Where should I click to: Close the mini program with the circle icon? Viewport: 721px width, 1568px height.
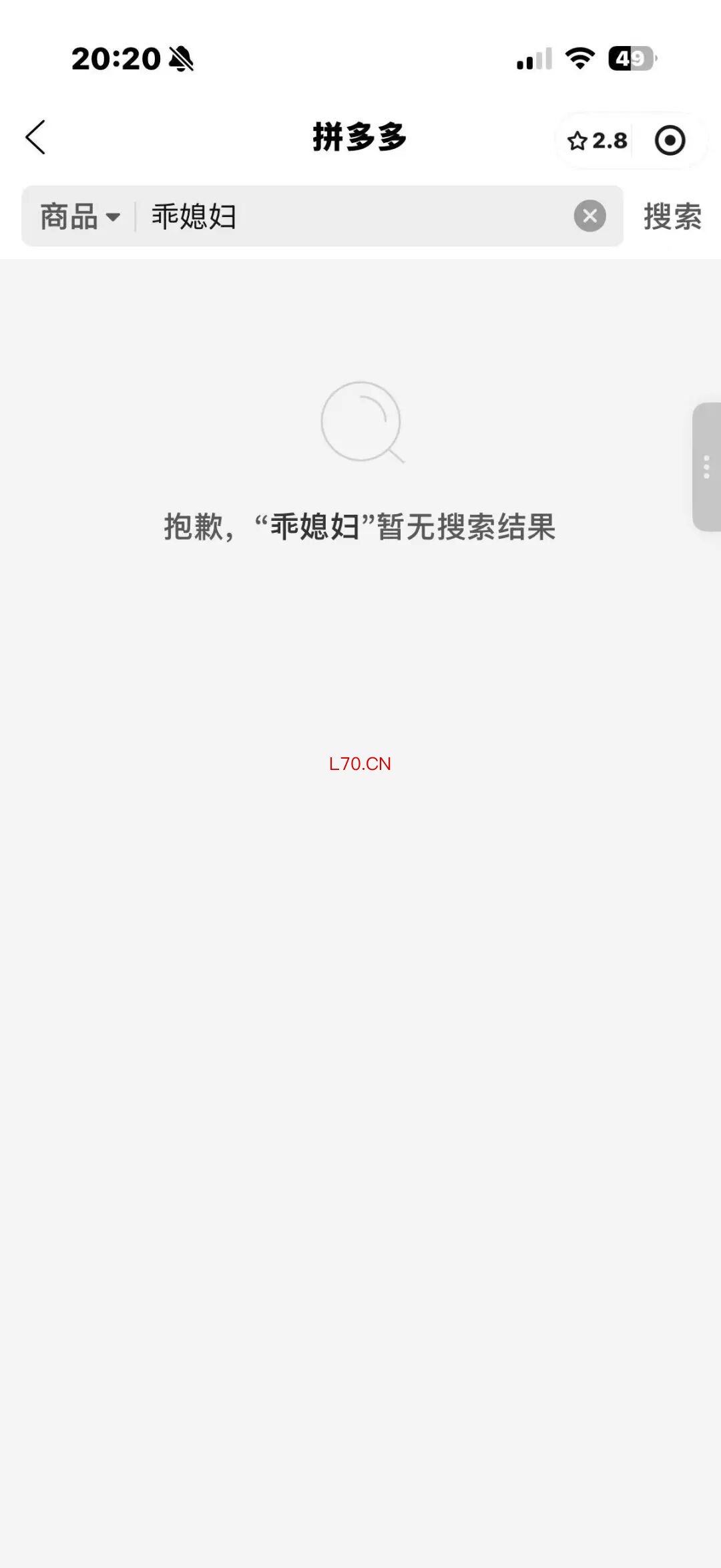click(x=670, y=141)
